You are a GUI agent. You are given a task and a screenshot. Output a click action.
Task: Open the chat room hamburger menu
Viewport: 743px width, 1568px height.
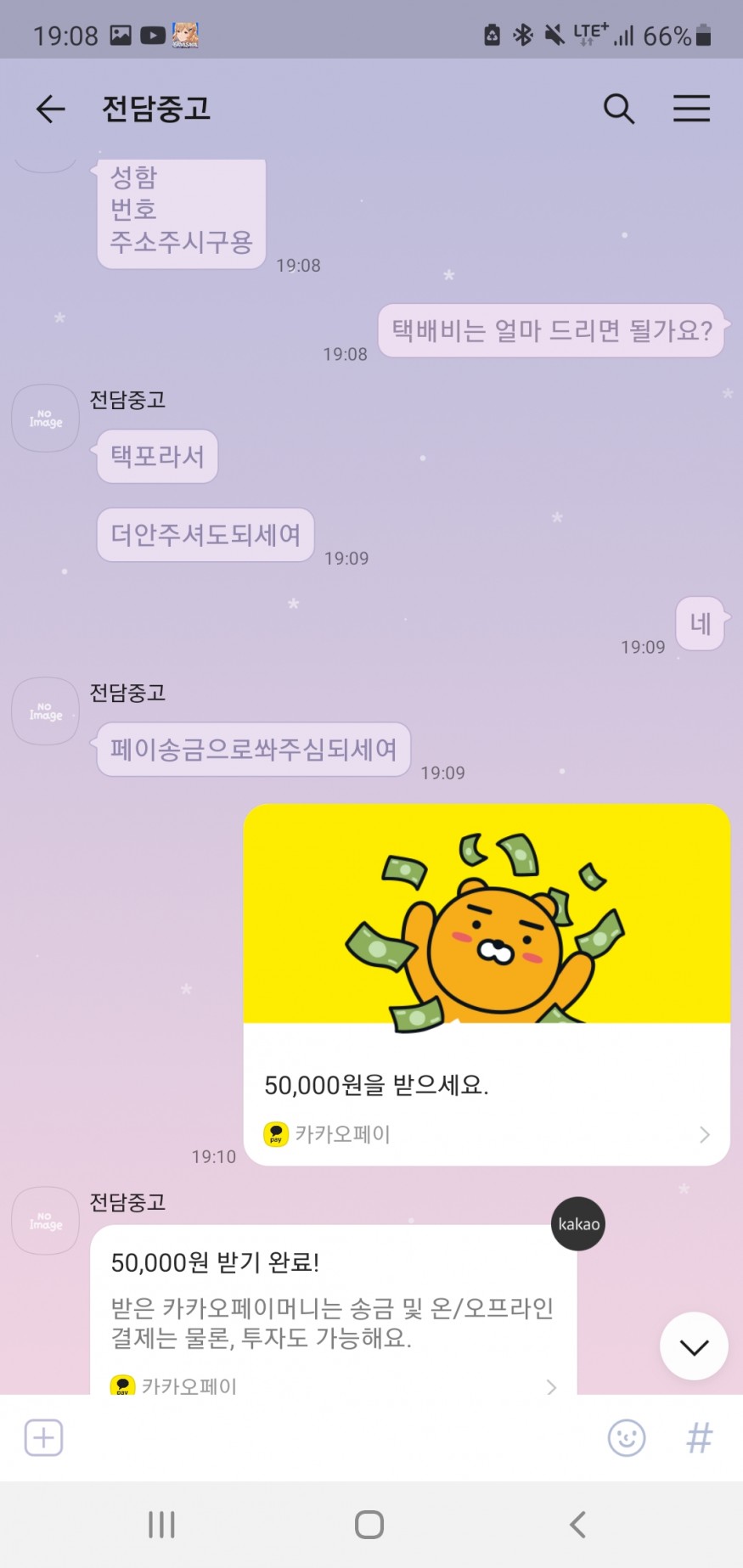click(x=691, y=109)
